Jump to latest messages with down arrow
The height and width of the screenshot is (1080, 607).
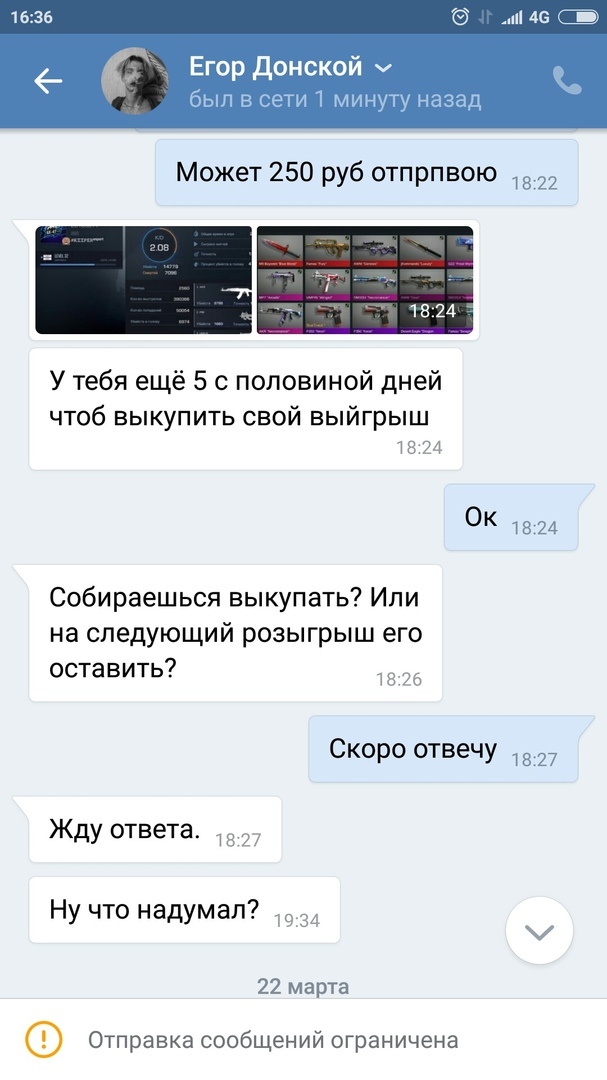pos(540,932)
